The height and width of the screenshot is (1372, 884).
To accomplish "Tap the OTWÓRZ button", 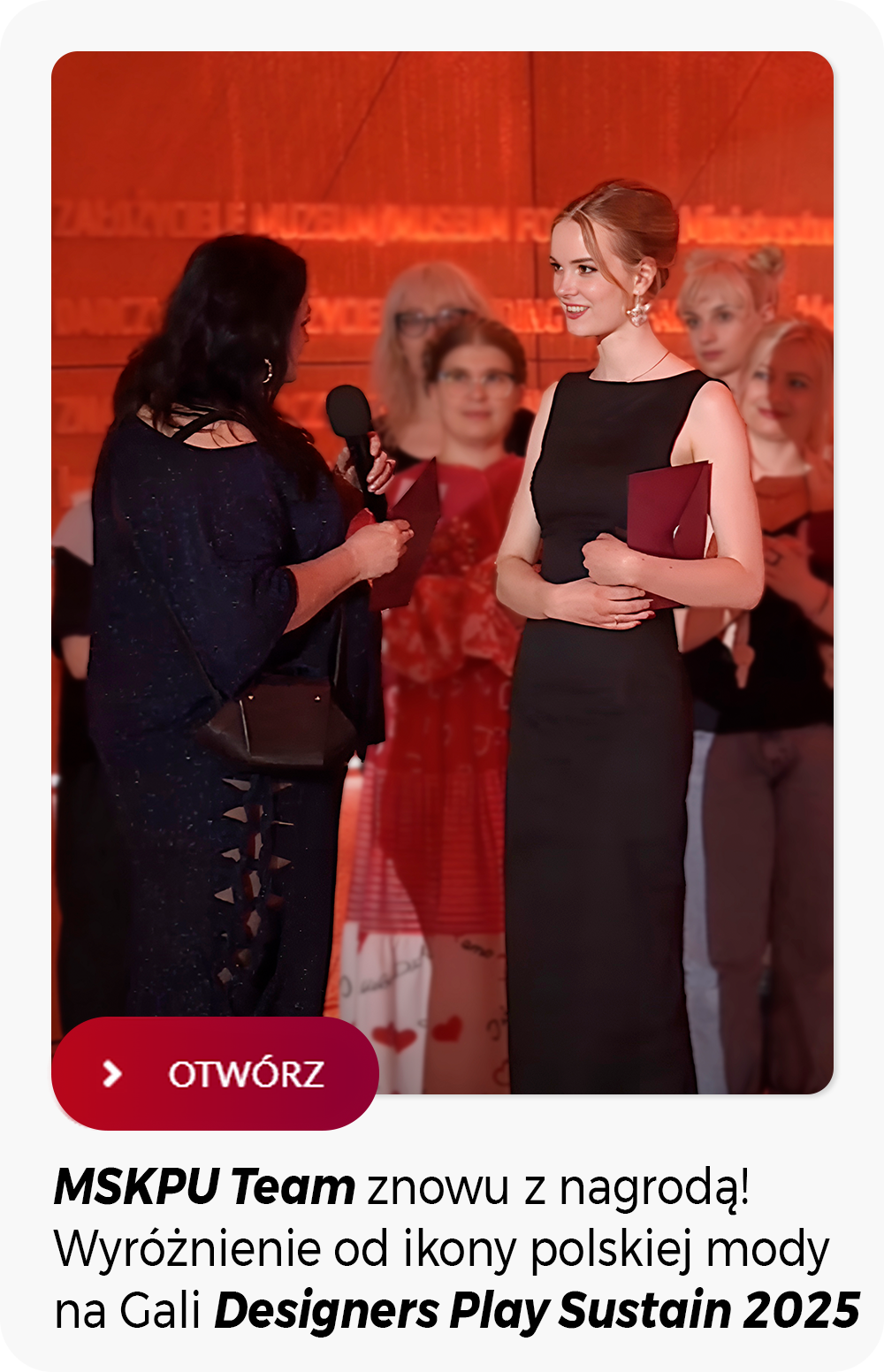I will 215,1073.
